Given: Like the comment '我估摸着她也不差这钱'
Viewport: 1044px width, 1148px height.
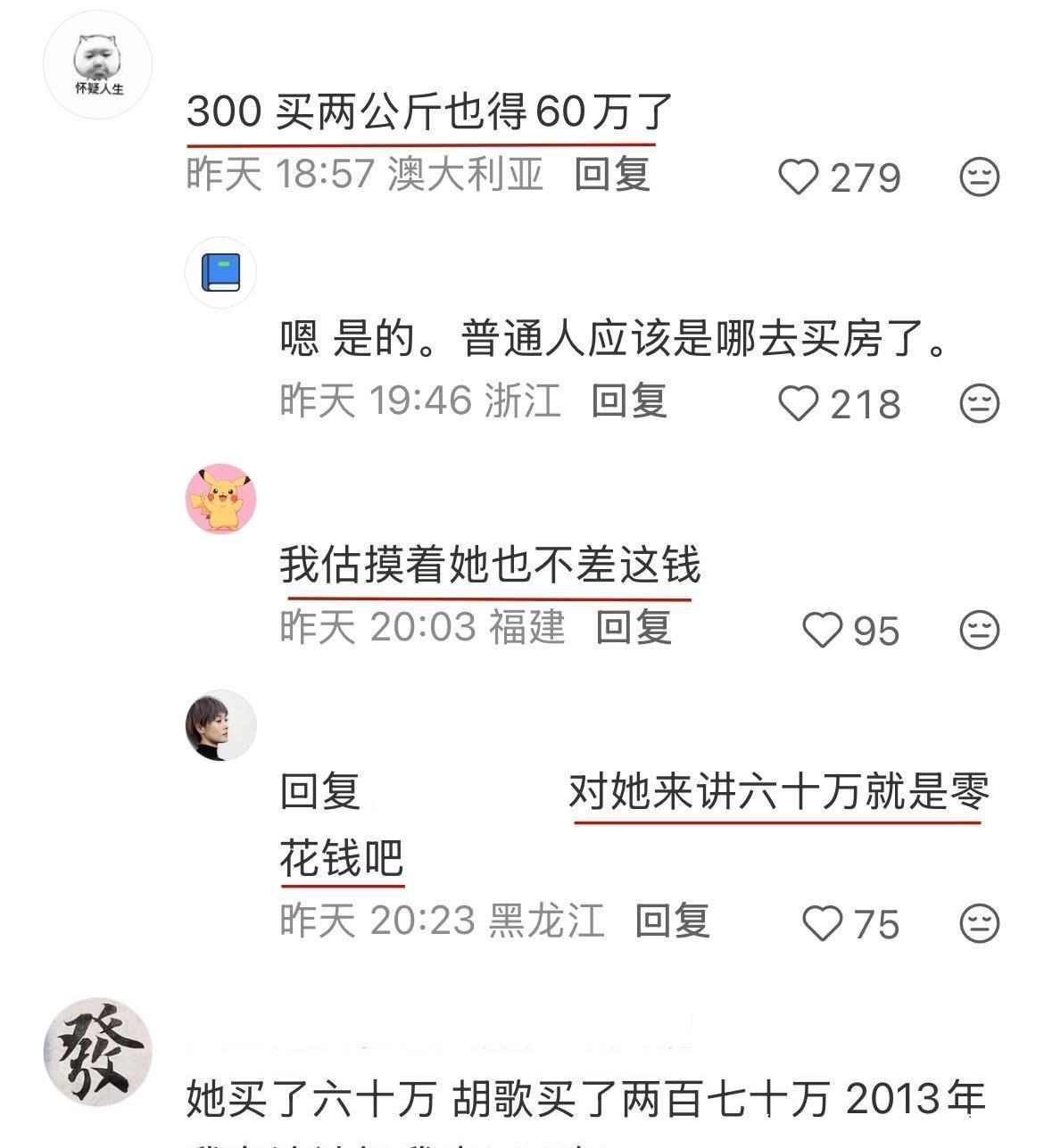Looking at the screenshot, I should pyautogui.click(x=822, y=631).
